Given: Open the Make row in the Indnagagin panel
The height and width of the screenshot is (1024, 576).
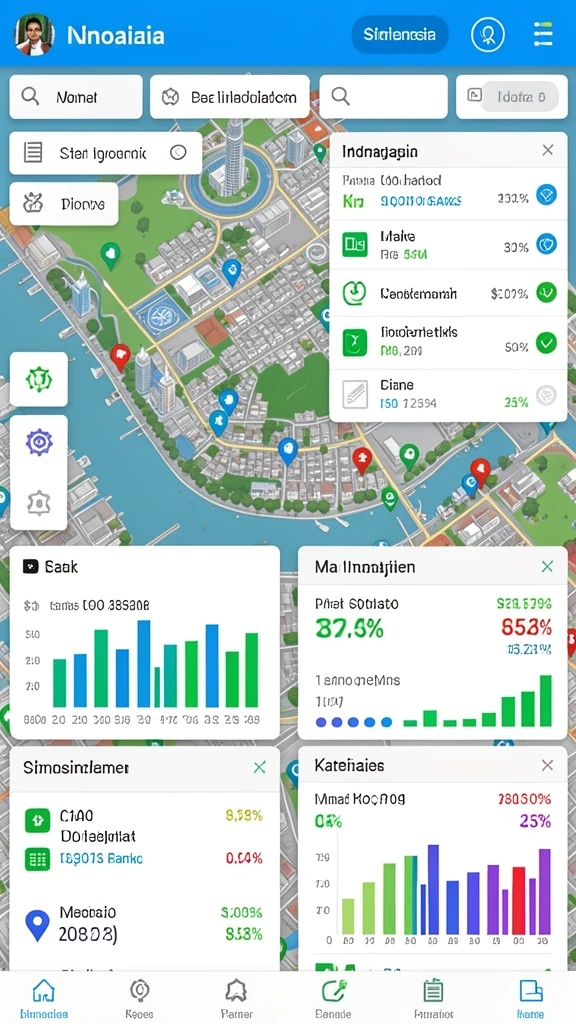Looking at the screenshot, I should tap(448, 245).
